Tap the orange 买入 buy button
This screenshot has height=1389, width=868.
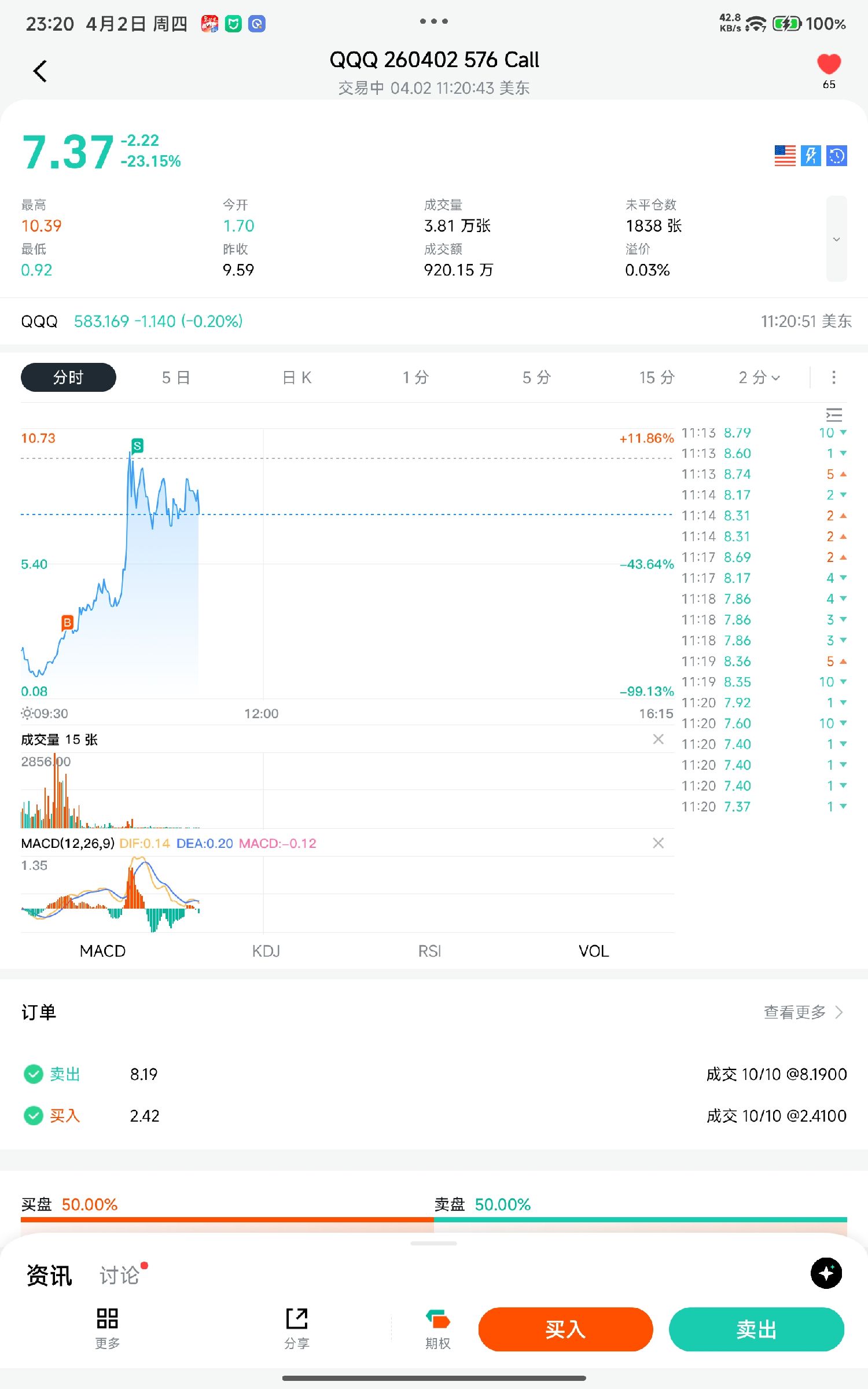point(565,1329)
